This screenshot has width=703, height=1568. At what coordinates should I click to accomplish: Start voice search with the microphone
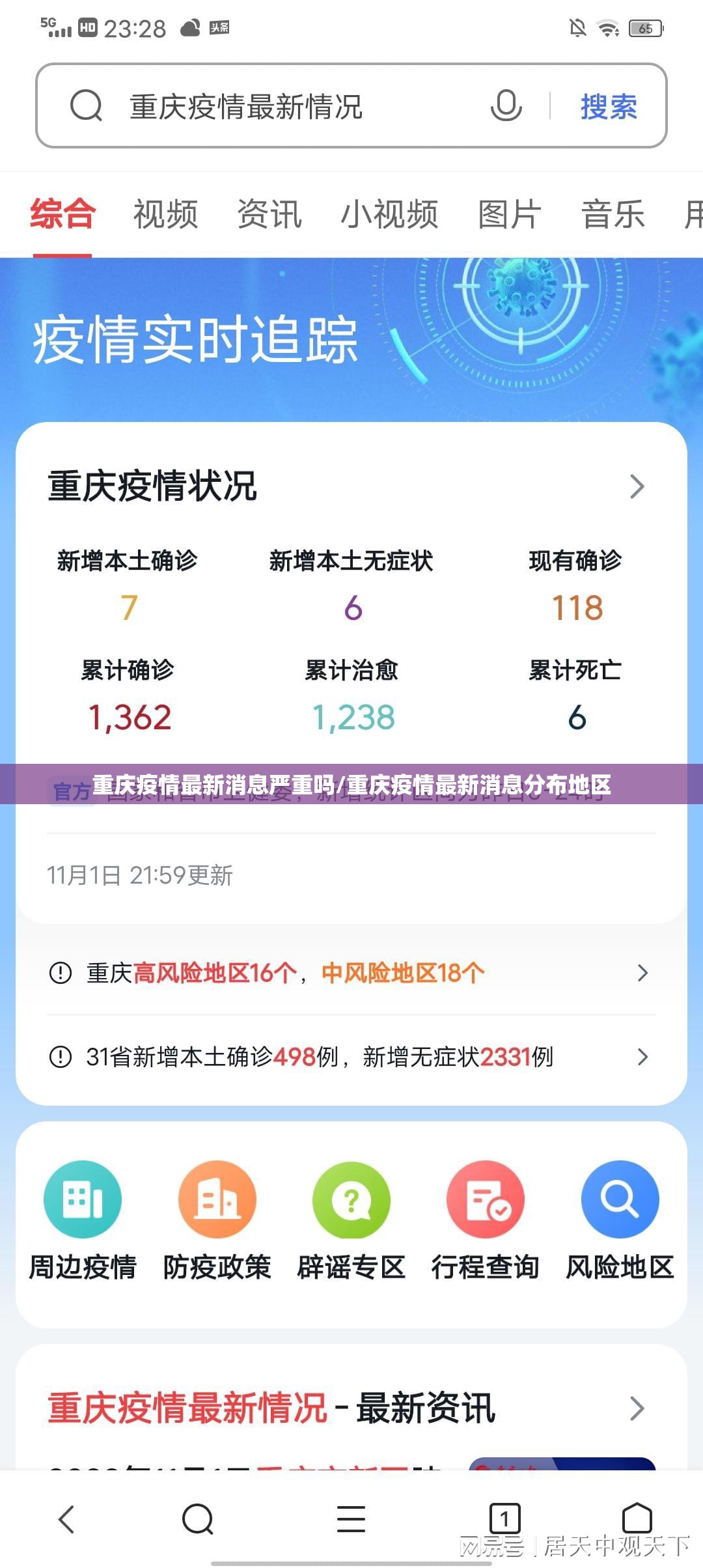(506, 106)
